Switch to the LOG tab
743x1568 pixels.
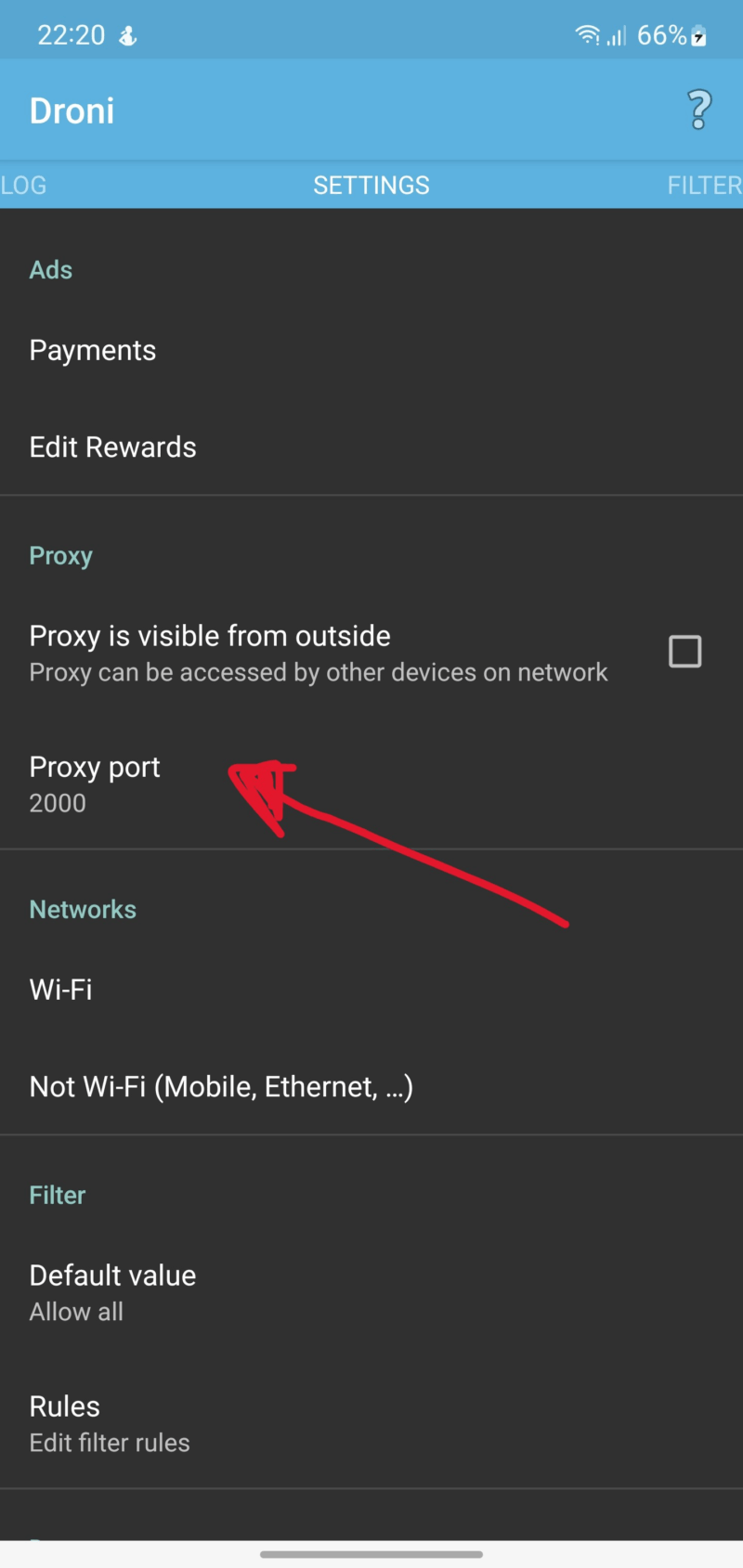(x=24, y=185)
